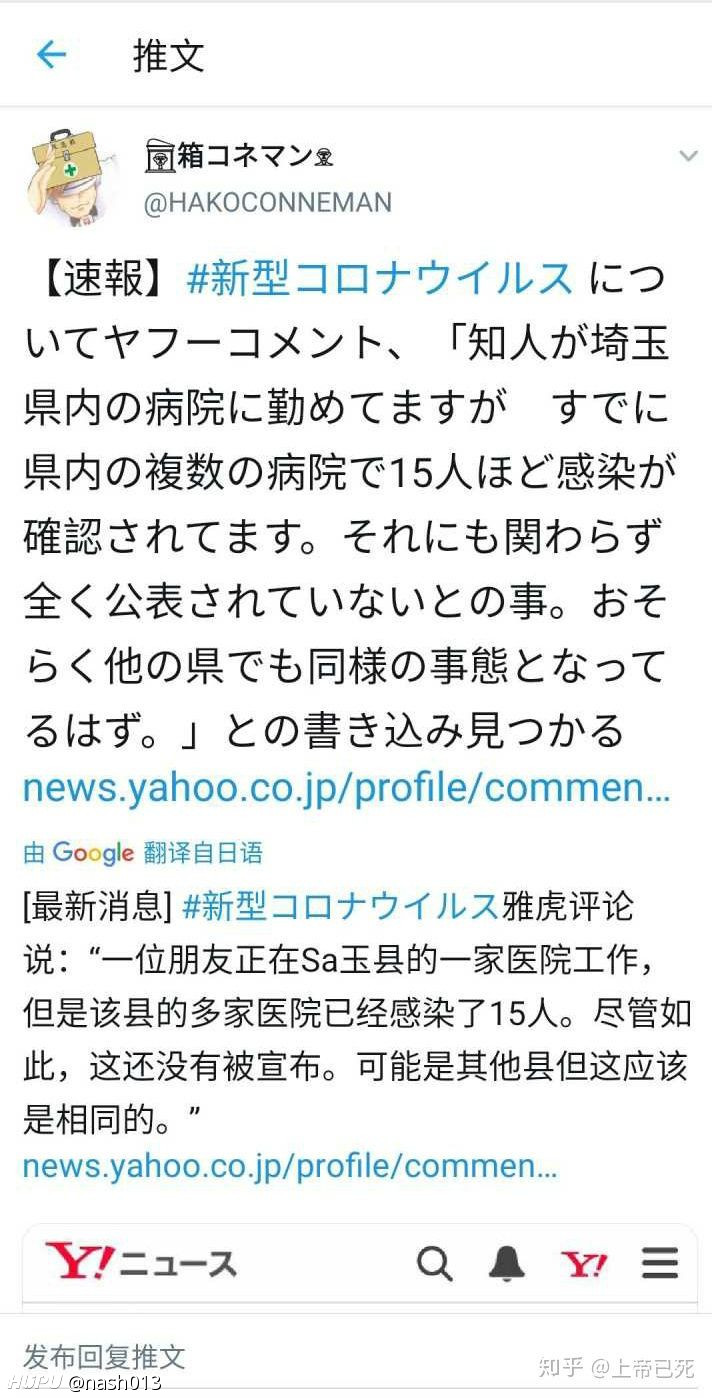
Task: Open the news.yahoo.co.jp link under the translation
Action: pyautogui.click(x=290, y=1165)
